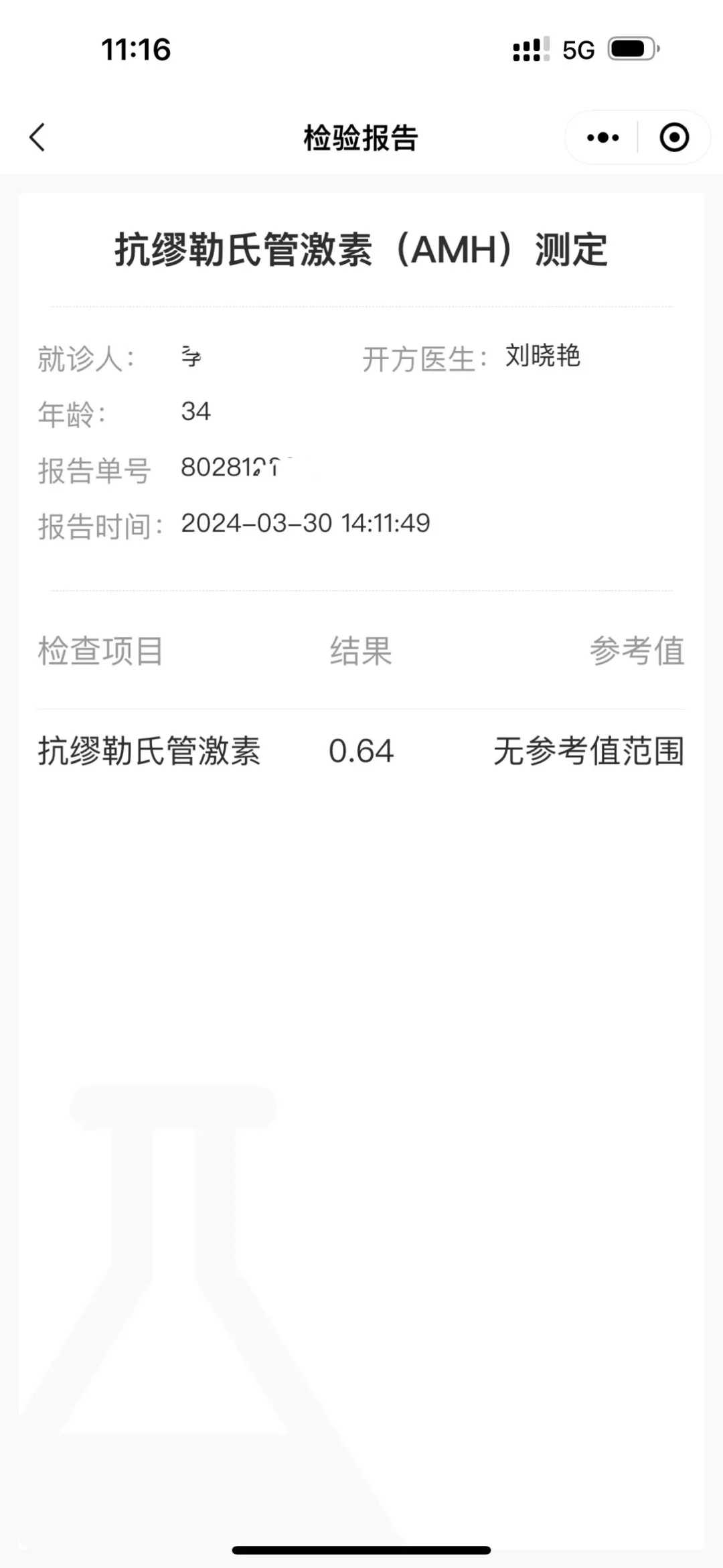Tap the battery status icon
Viewport: 723px width, 1568px height.
point(633,48)
